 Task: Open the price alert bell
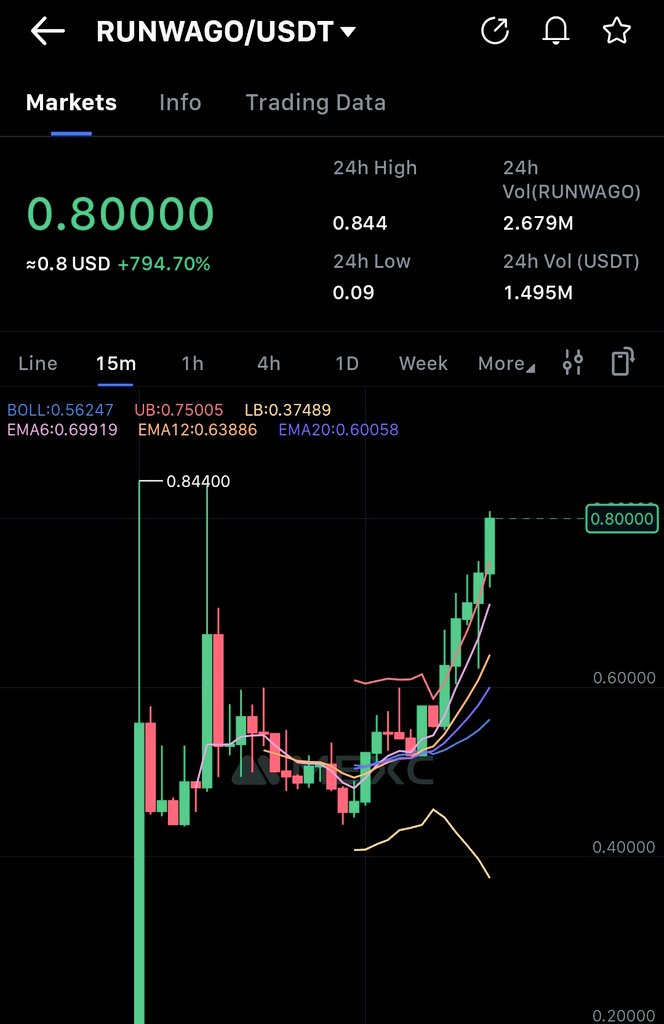pyautogui.click(x=555, y=31)
